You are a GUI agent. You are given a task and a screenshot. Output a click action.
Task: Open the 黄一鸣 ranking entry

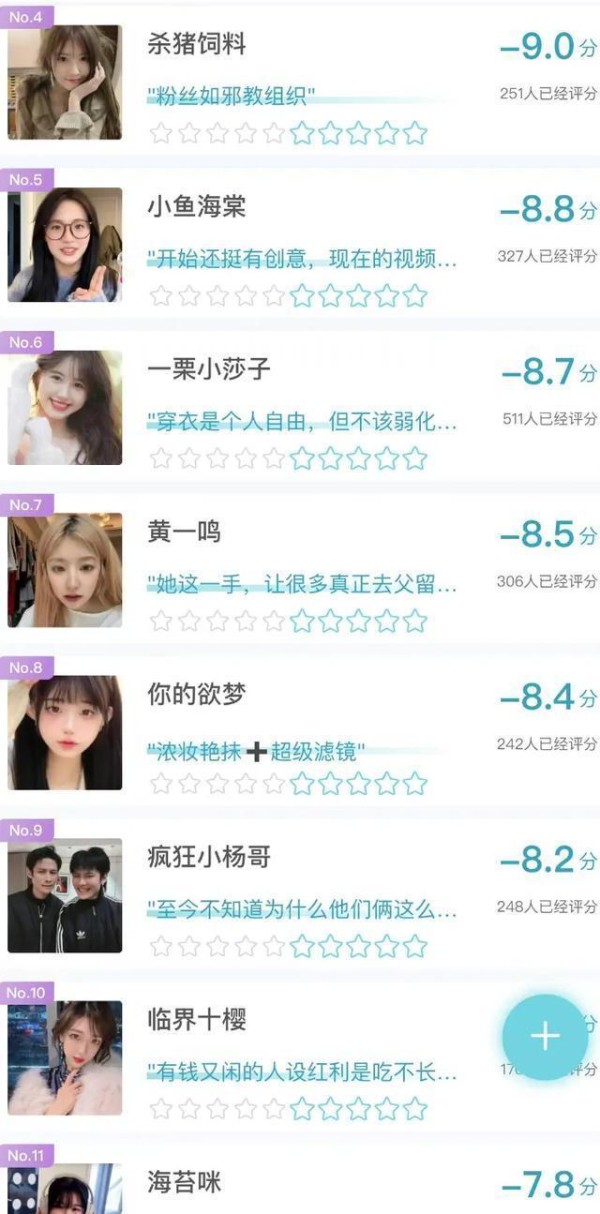tap(300, 569)
